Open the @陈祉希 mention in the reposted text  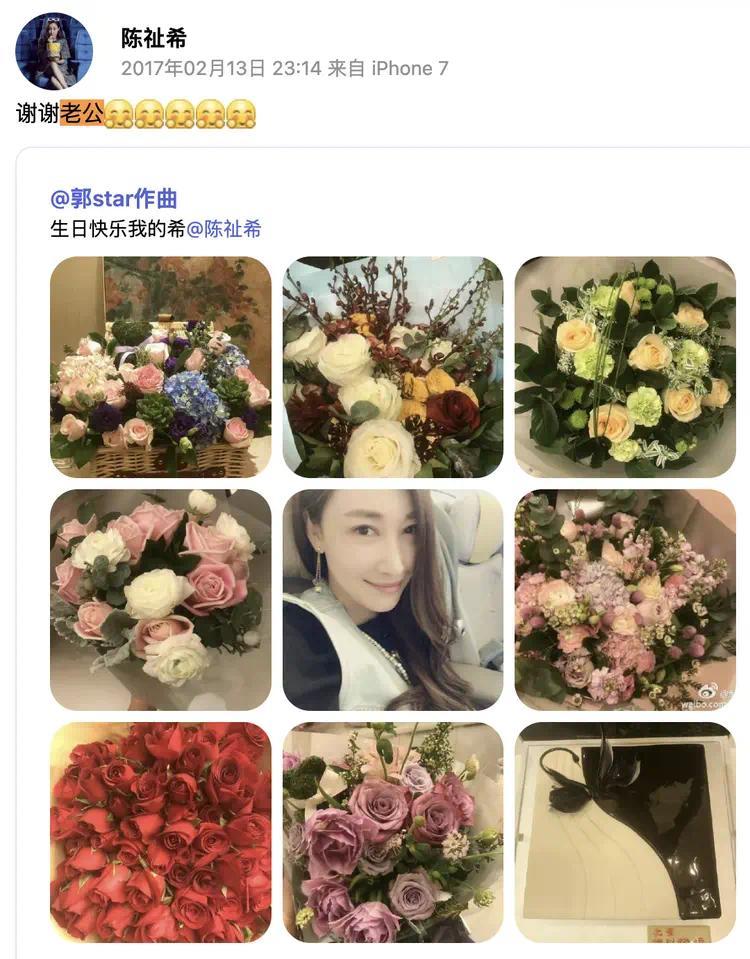coord(224,228)
